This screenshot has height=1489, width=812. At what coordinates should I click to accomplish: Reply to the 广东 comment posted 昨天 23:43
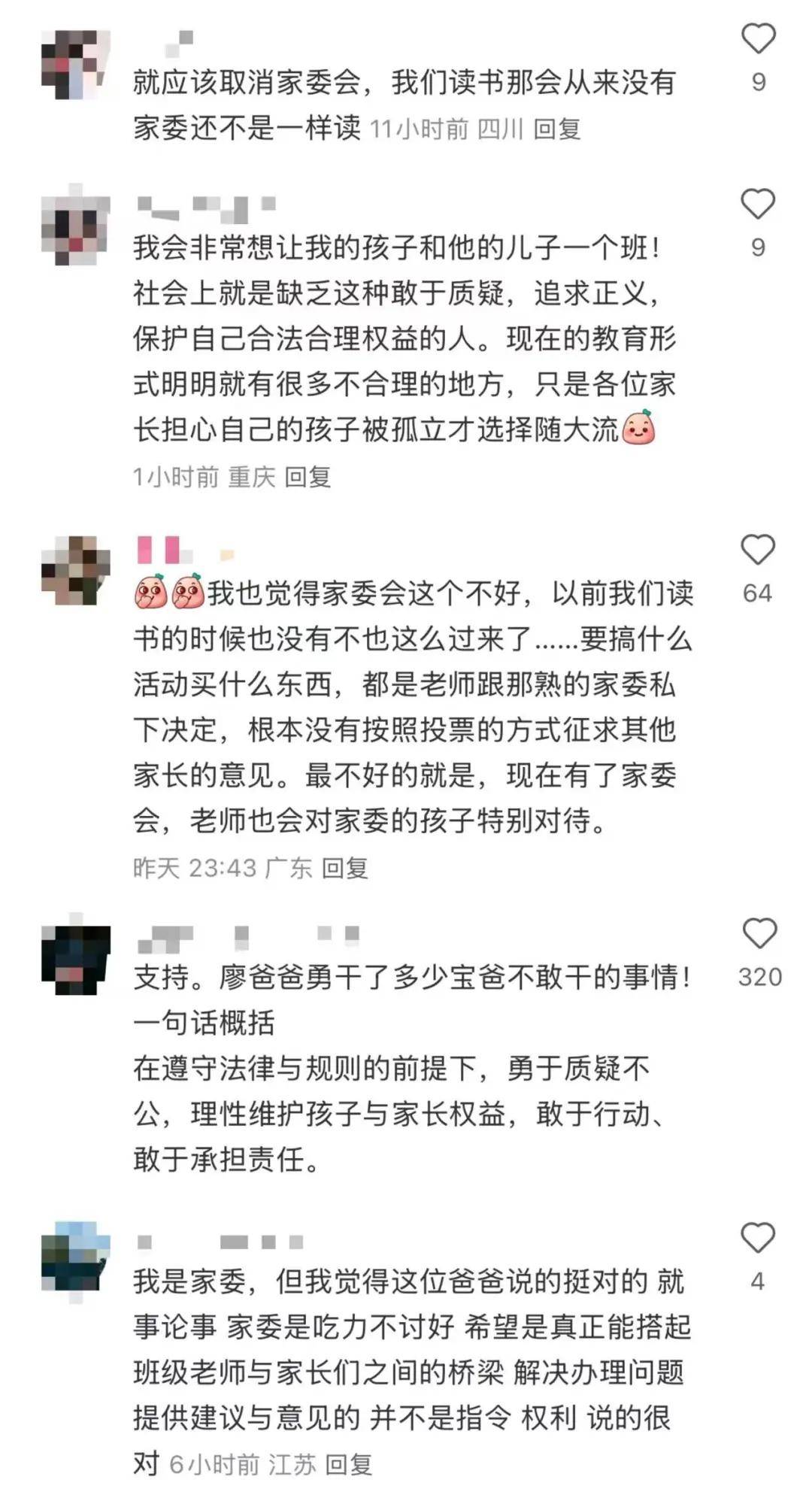click(x=344, y=868)
